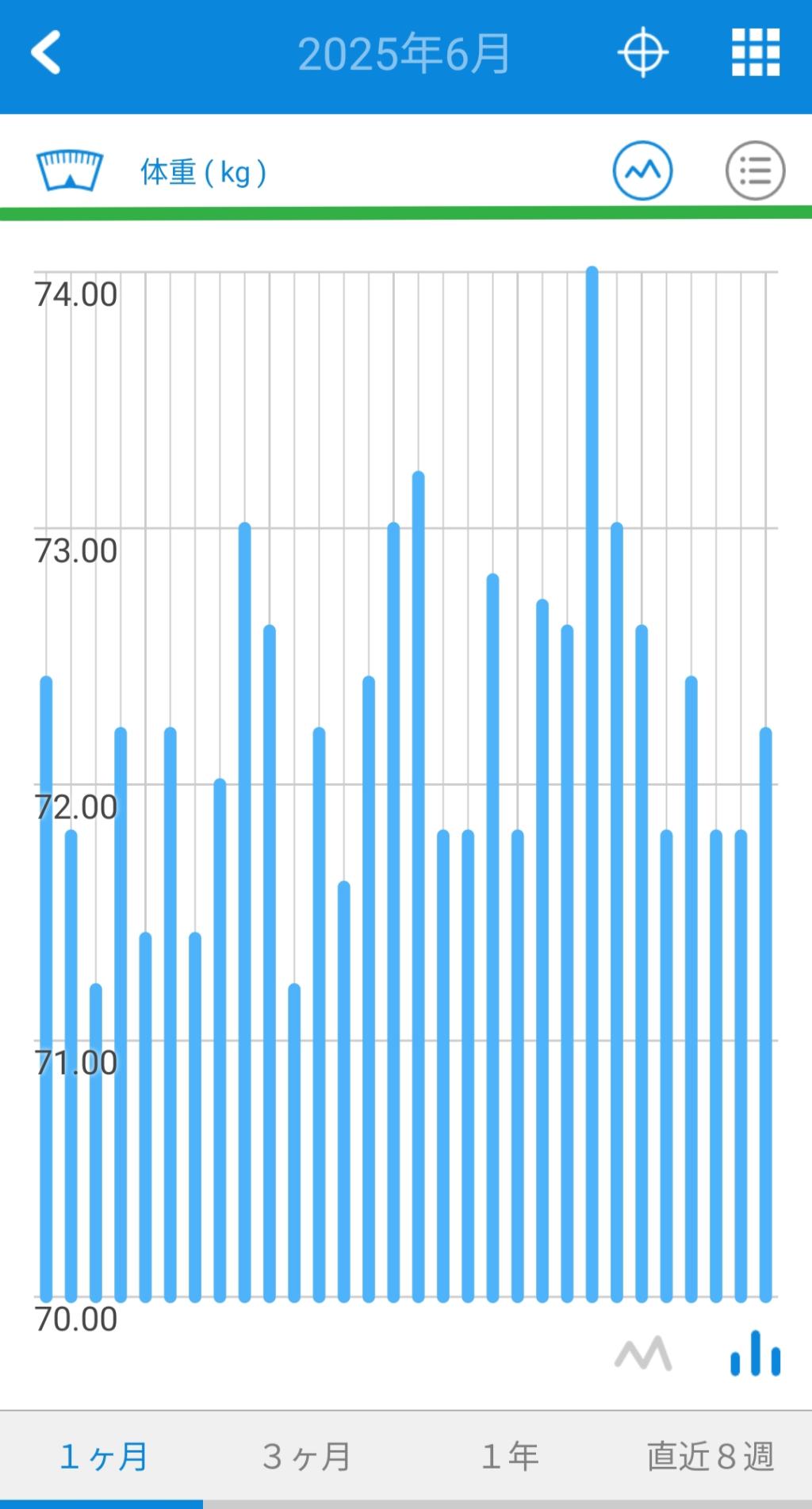The image size is (812, 1509).
Task: Select line chart display mode
Action: point(643,1354)
